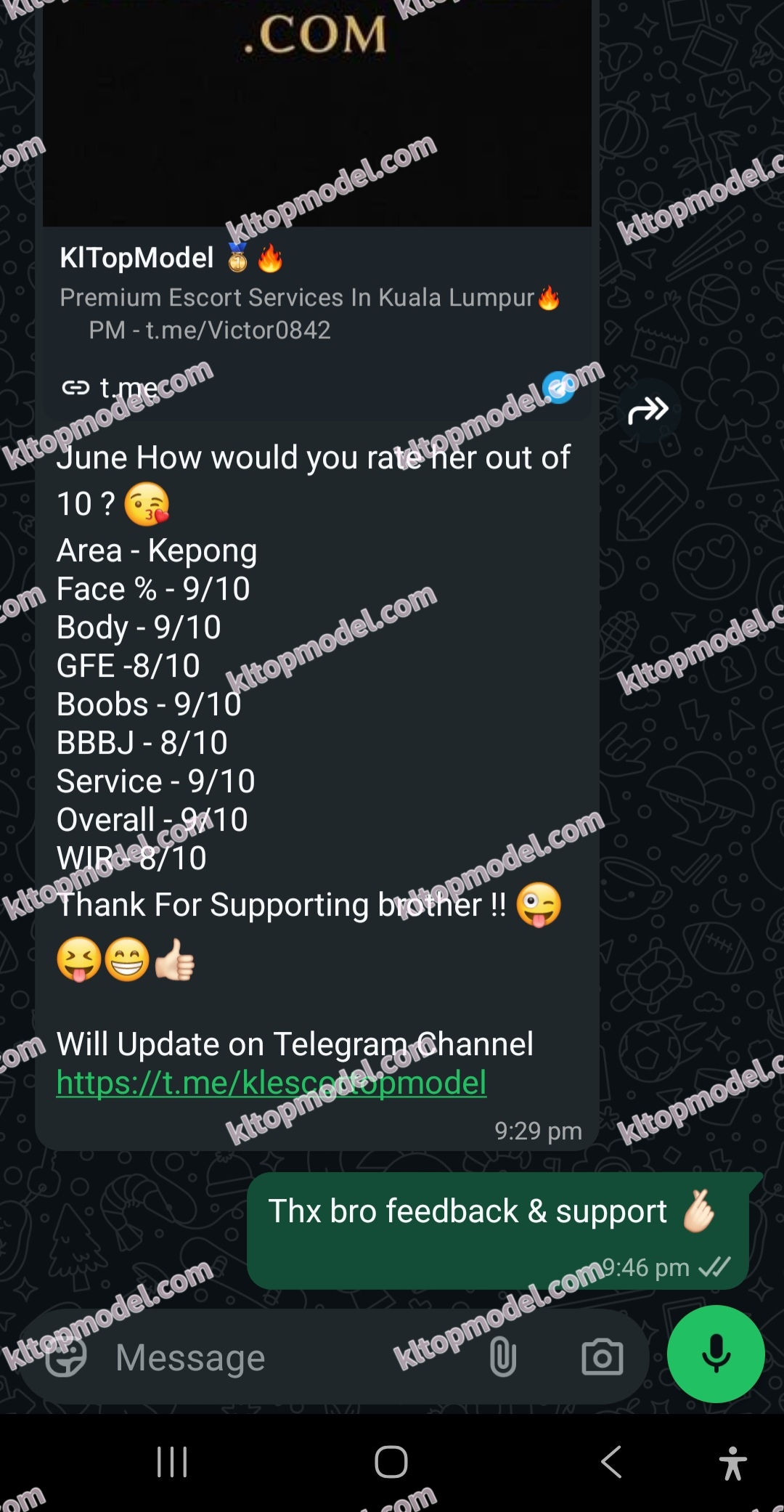The width and height of the screenshot is (784, 1512).
Task: Attach a file with the paperclip icon
Action: (x=502, y=1357)
